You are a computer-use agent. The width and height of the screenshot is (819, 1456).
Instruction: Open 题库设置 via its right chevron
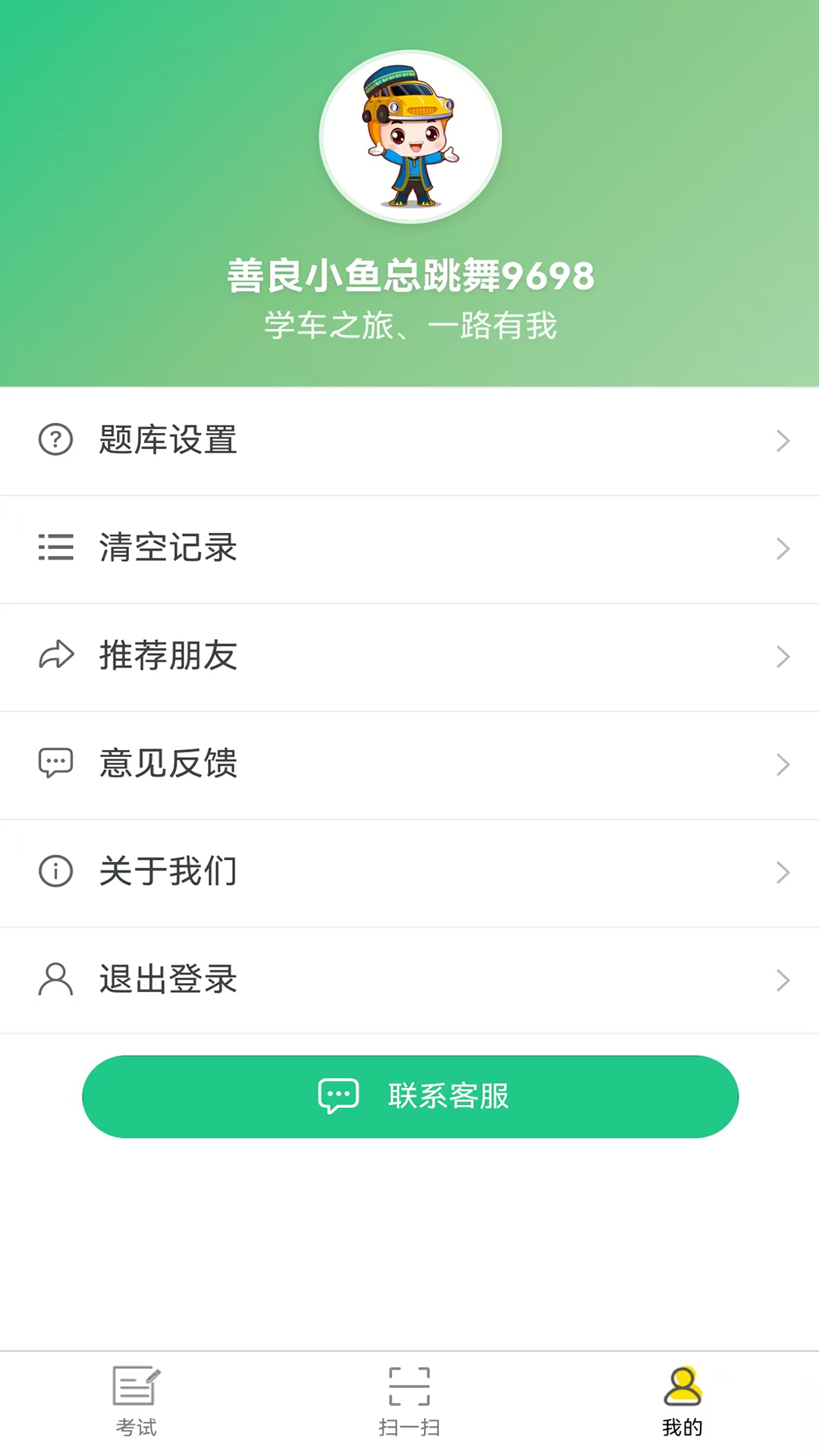pos(783,441)
